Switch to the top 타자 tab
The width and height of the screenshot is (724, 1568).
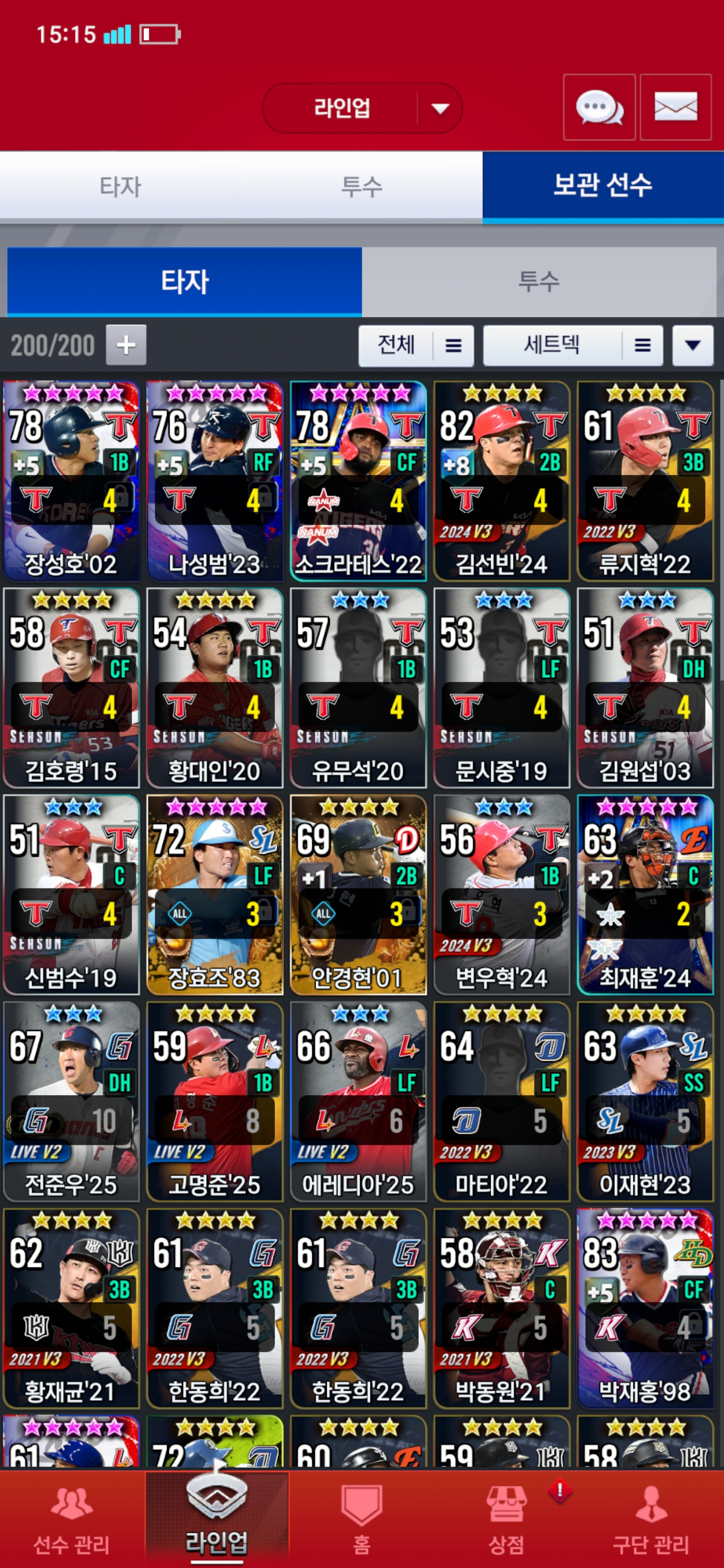[121, 186]
